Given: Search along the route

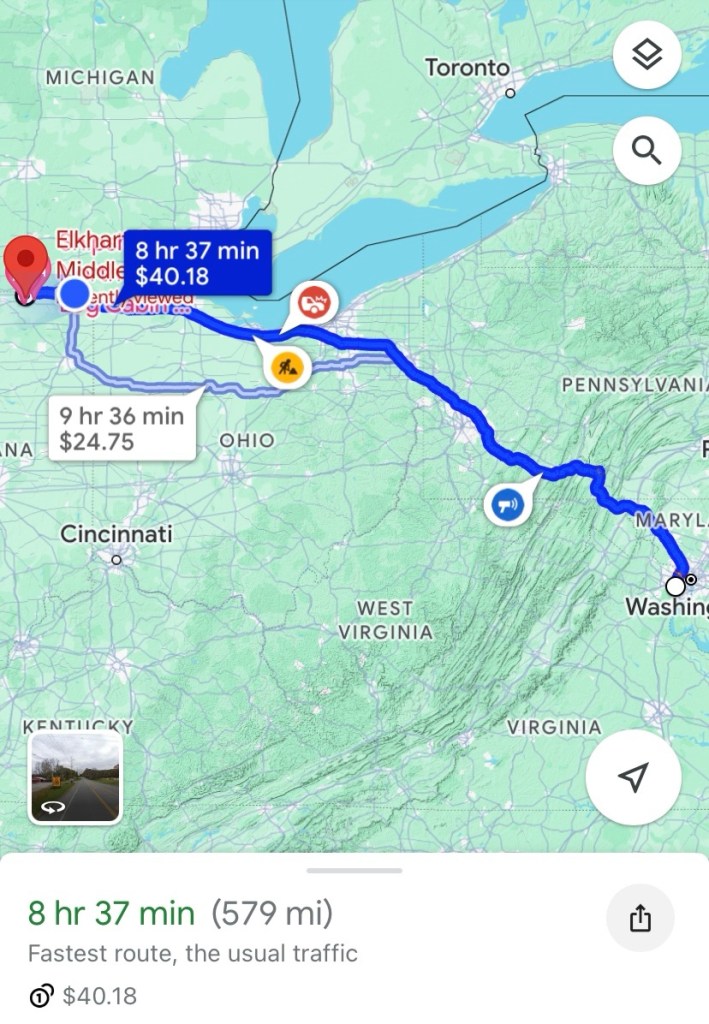Looking at the screenshot, I should (647, 151).
